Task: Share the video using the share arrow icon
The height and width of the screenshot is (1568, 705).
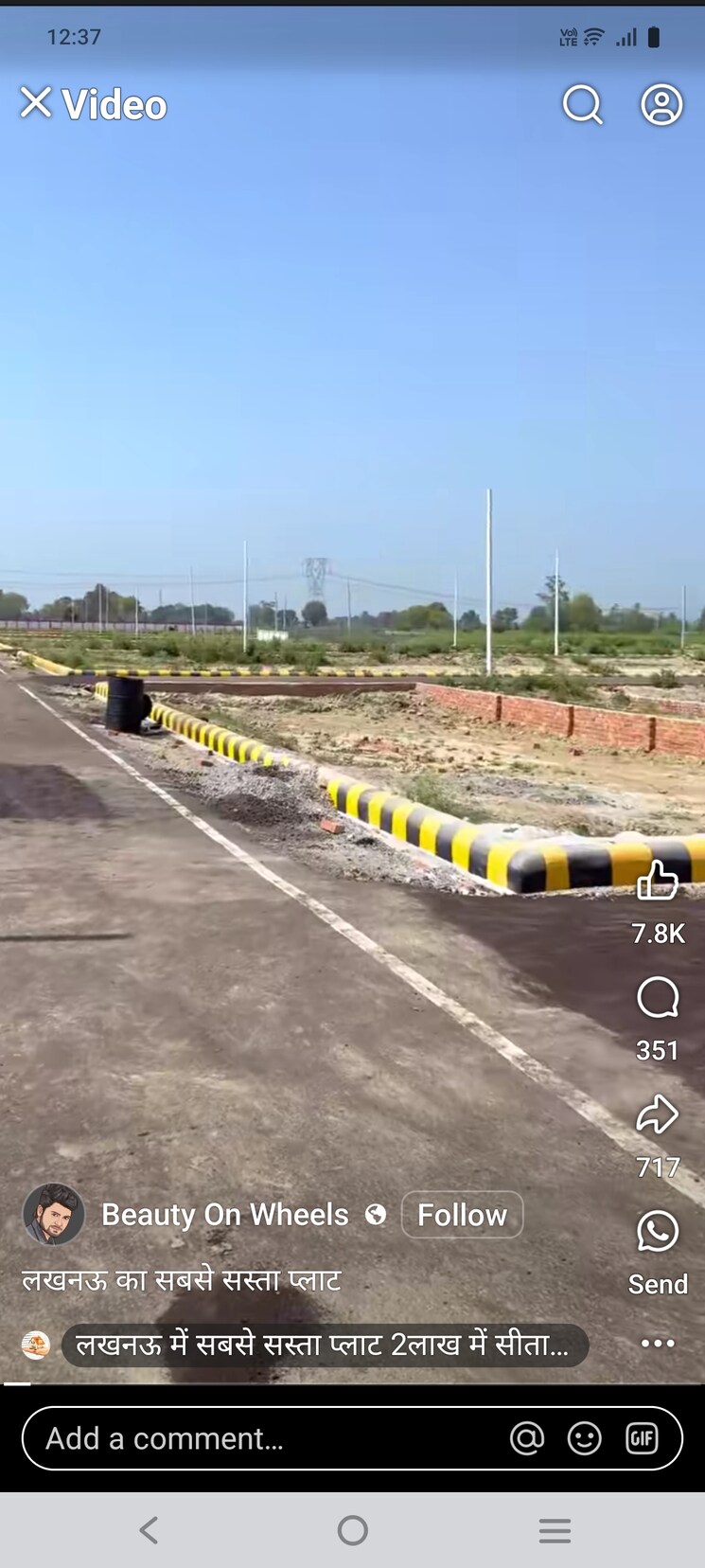Action: 659,1115
